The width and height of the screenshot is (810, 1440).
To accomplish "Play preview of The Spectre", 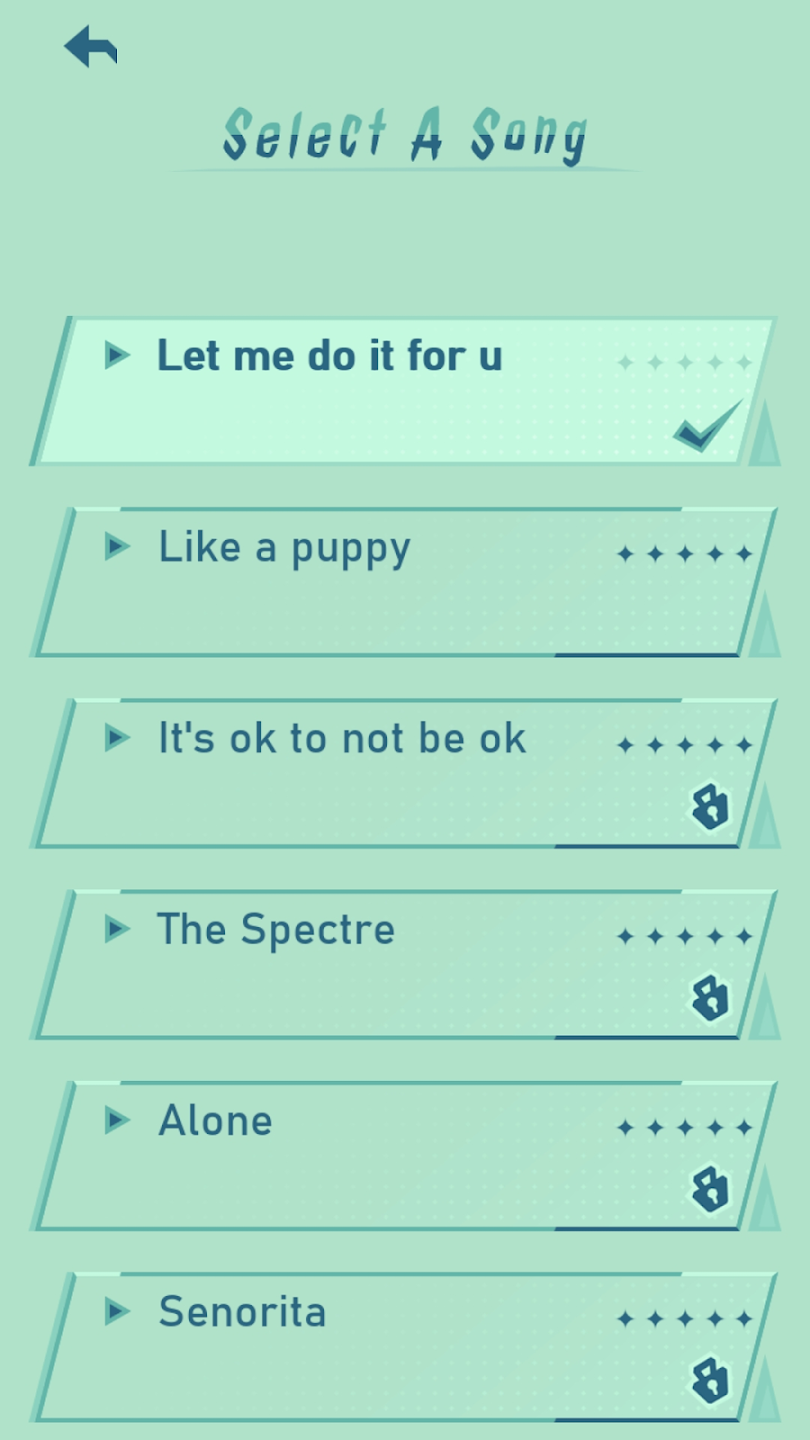I will (x=118, y=929).
